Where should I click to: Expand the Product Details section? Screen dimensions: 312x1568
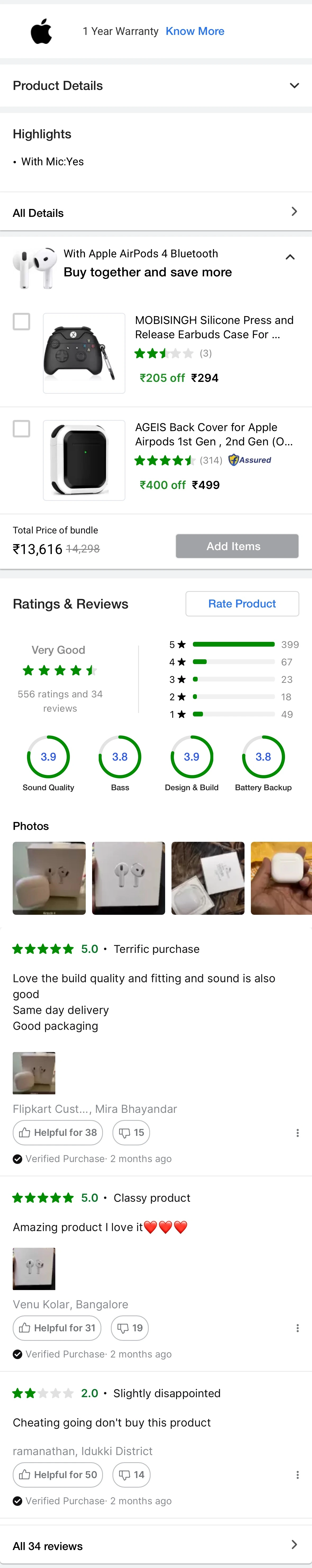[294, 86]
